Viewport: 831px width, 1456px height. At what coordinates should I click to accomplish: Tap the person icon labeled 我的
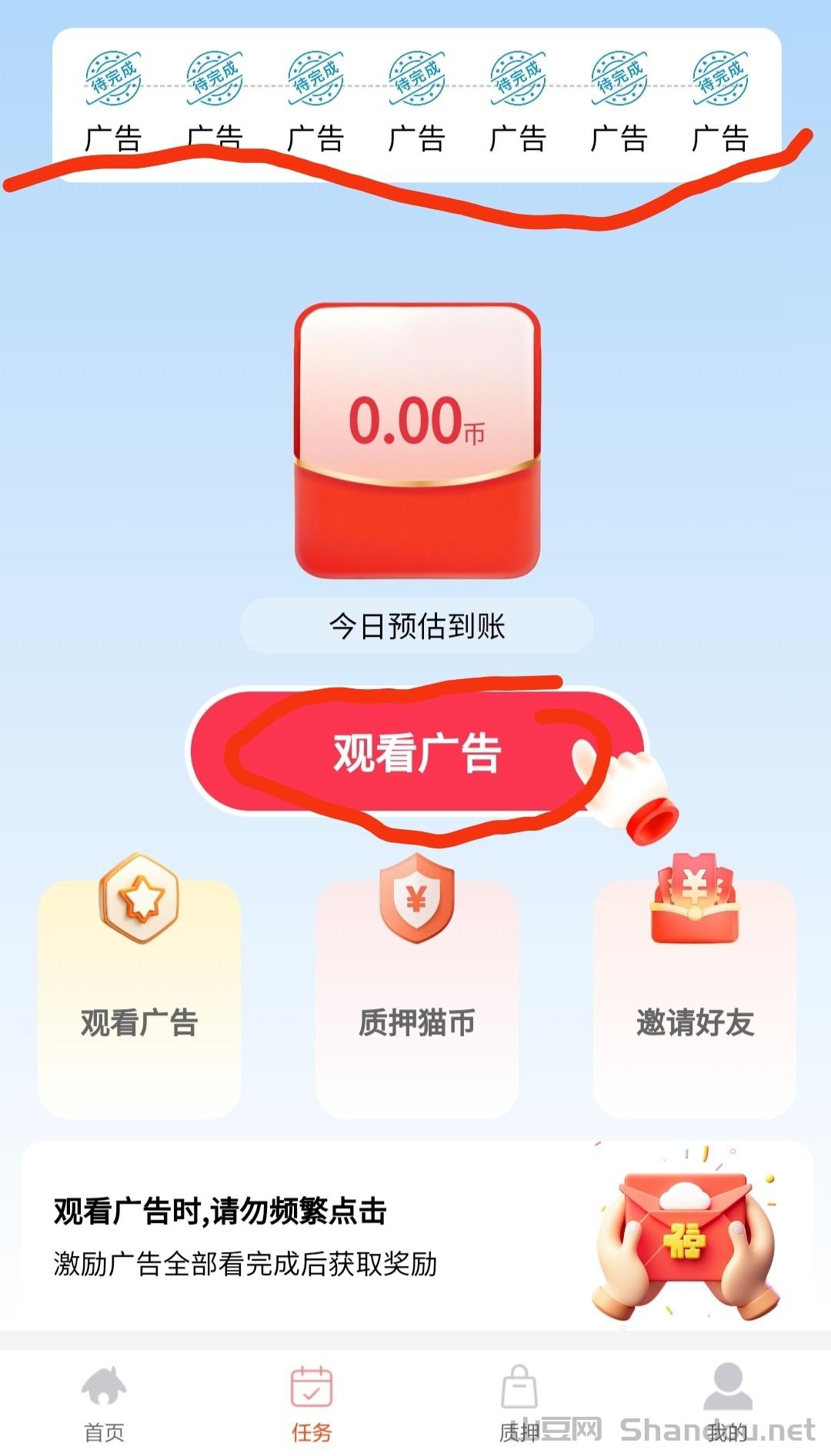tap(727, 1384)
